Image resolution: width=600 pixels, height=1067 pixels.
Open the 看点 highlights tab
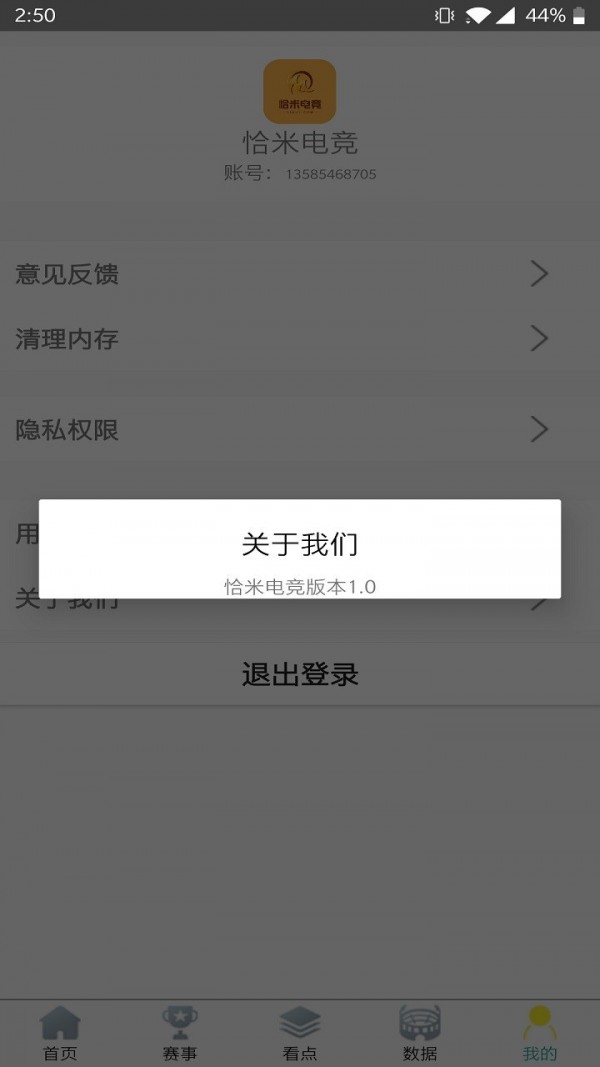tap(300, 1034)
